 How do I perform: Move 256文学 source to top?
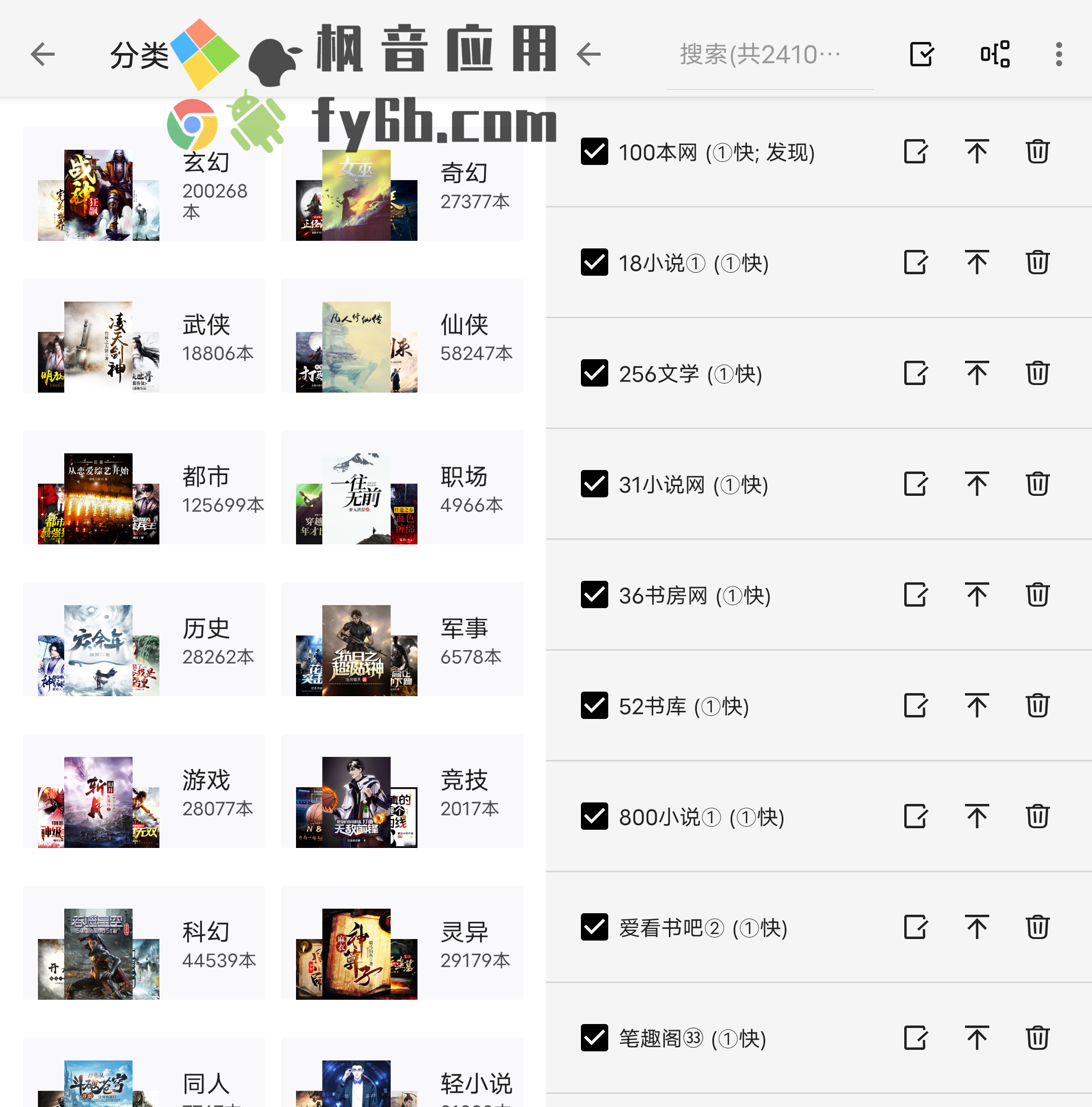(x=977, y=373)
